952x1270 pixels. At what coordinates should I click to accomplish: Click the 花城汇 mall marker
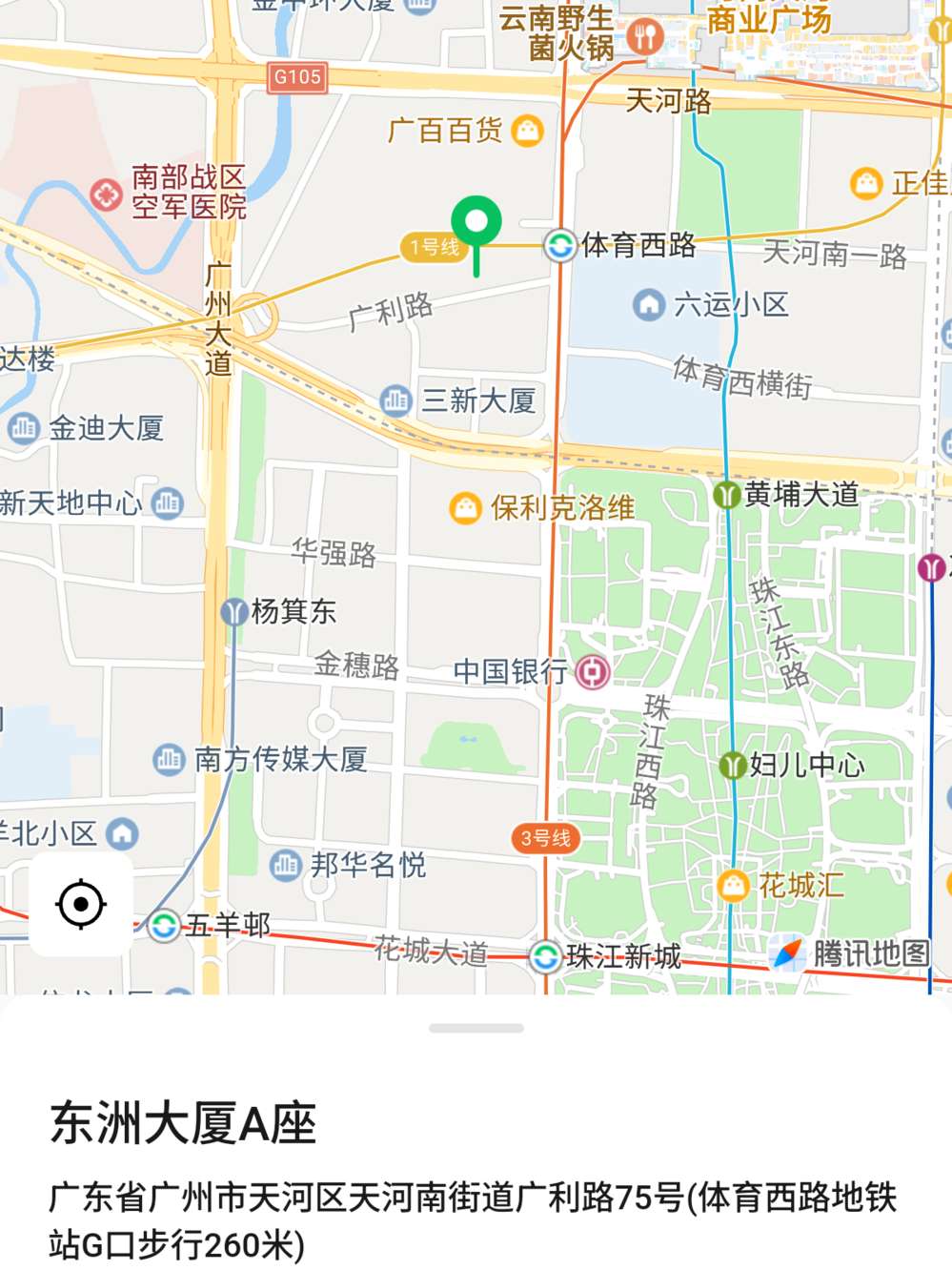(733, 885)
